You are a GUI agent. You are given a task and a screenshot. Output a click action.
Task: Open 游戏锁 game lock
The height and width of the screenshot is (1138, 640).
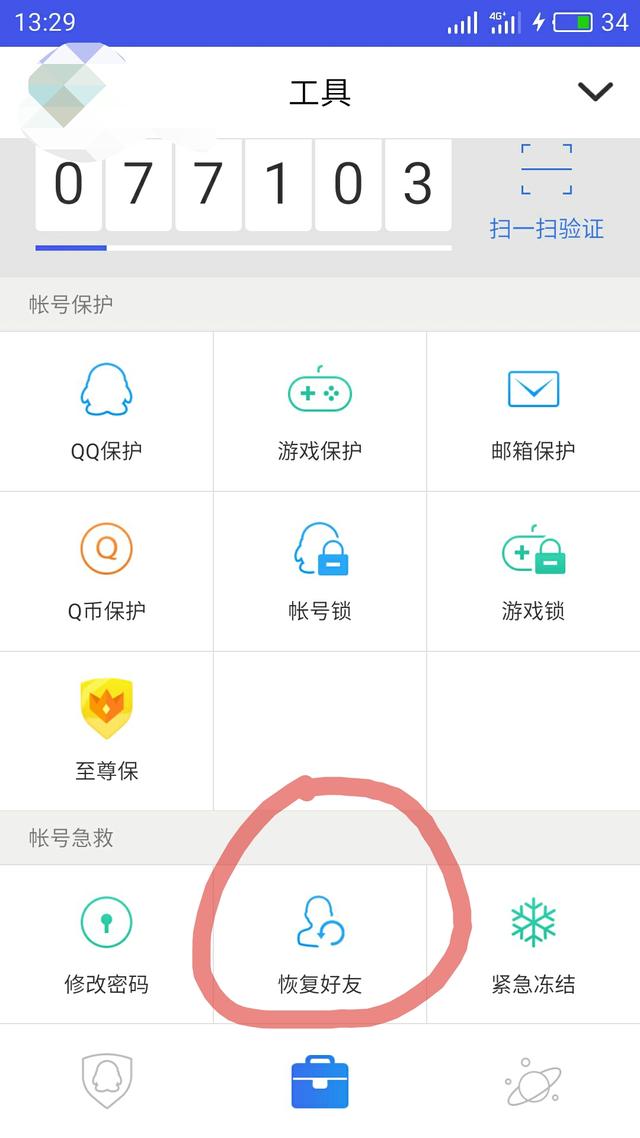click(533, 571)
